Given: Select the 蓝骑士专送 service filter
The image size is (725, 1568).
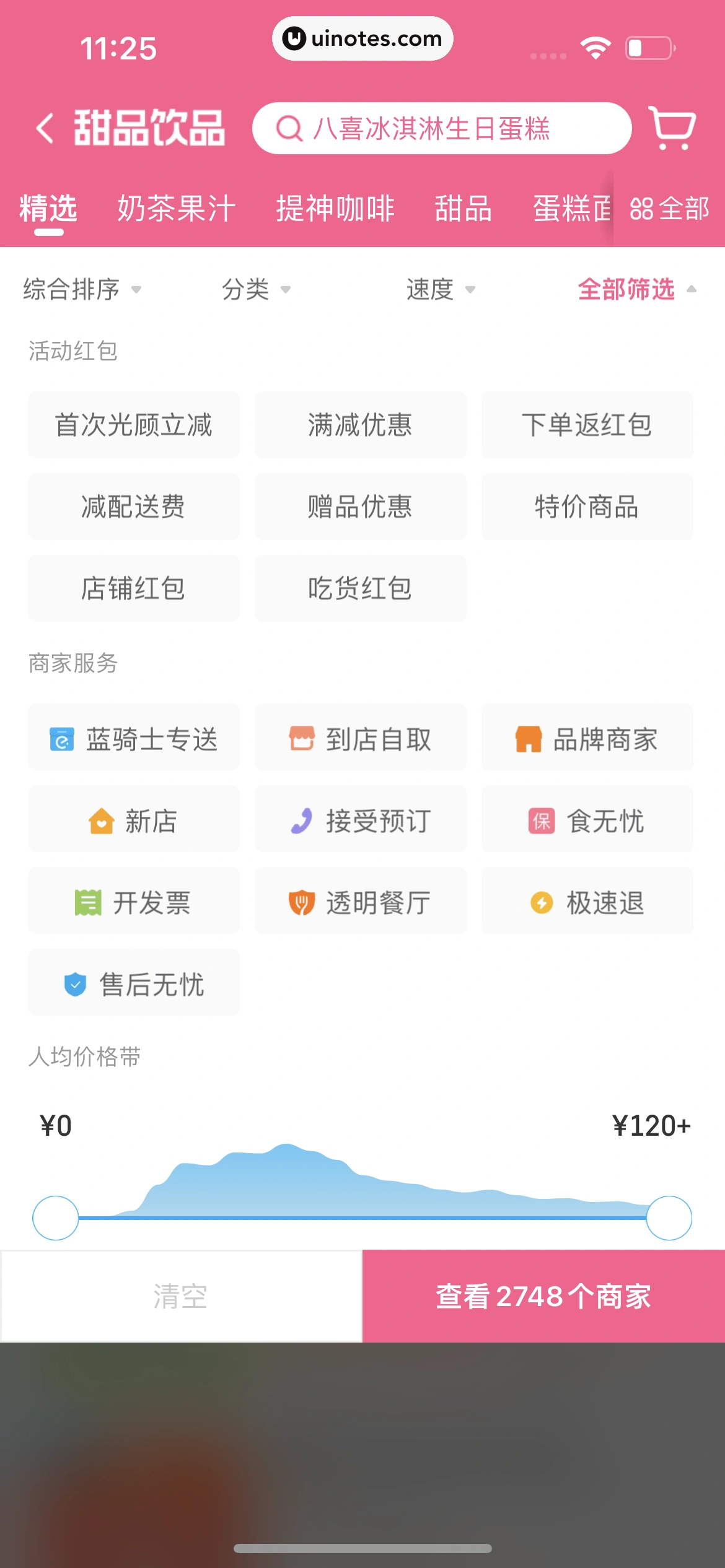Looking at the screenshot, I should point(133,739).
